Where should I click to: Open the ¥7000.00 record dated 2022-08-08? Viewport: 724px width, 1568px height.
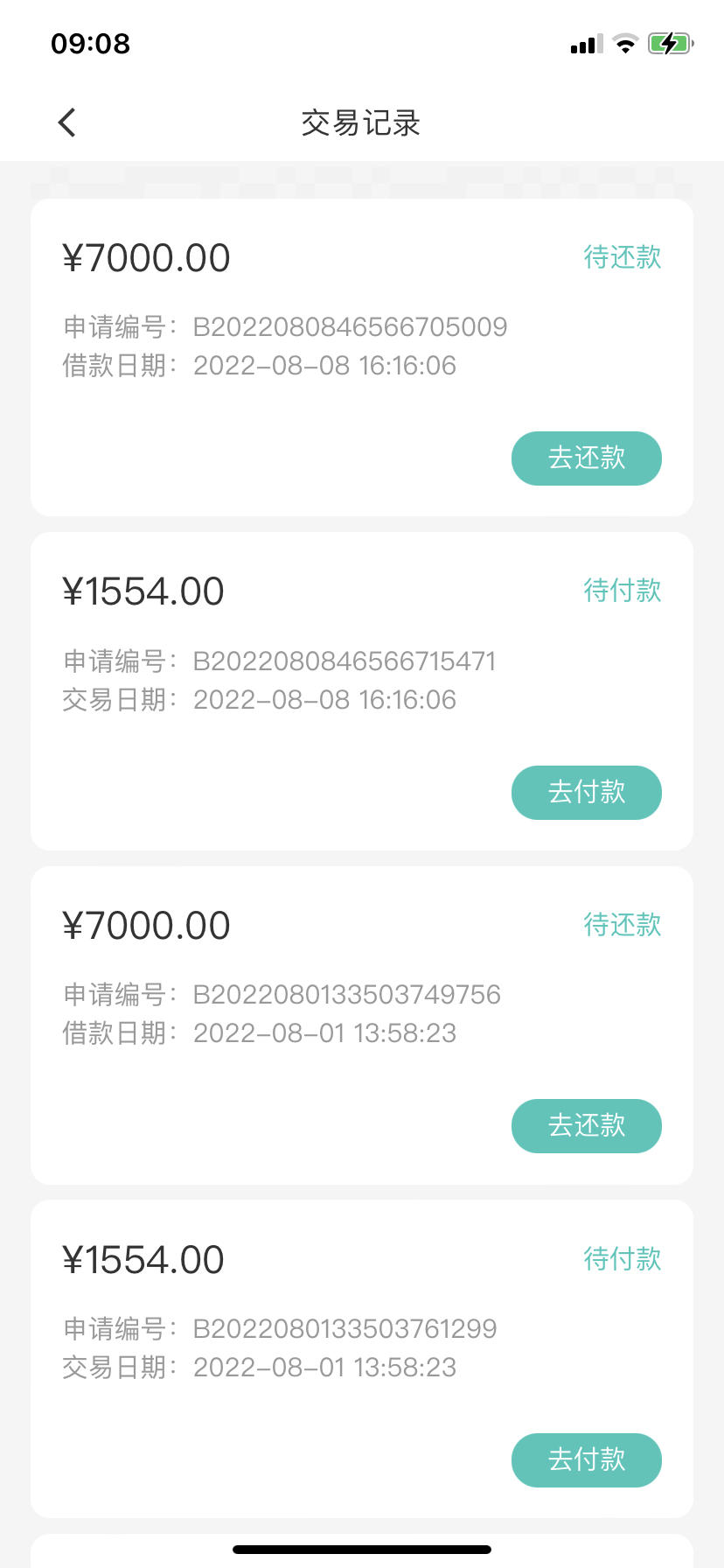coord(362,357)
